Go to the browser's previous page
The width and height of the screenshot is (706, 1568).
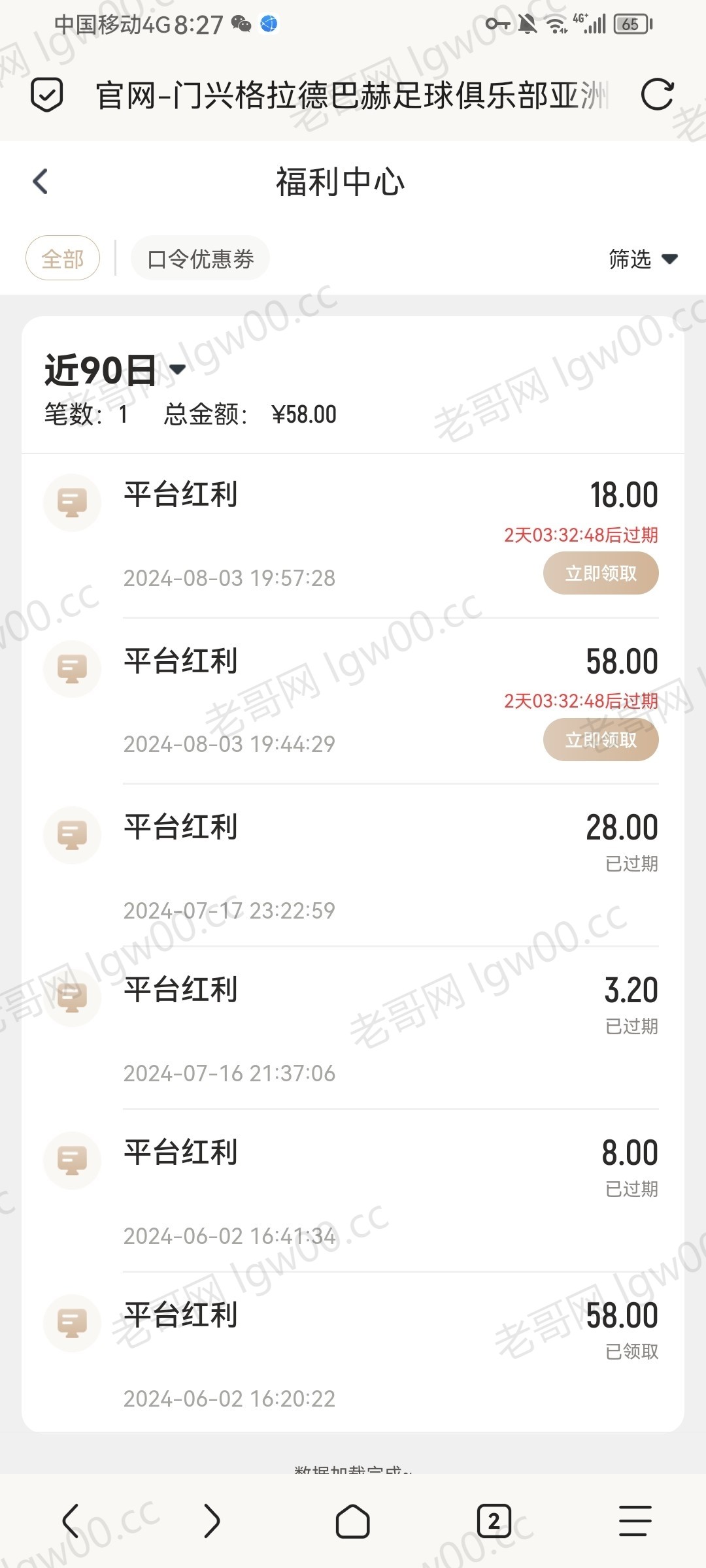tap(71, 1521)
